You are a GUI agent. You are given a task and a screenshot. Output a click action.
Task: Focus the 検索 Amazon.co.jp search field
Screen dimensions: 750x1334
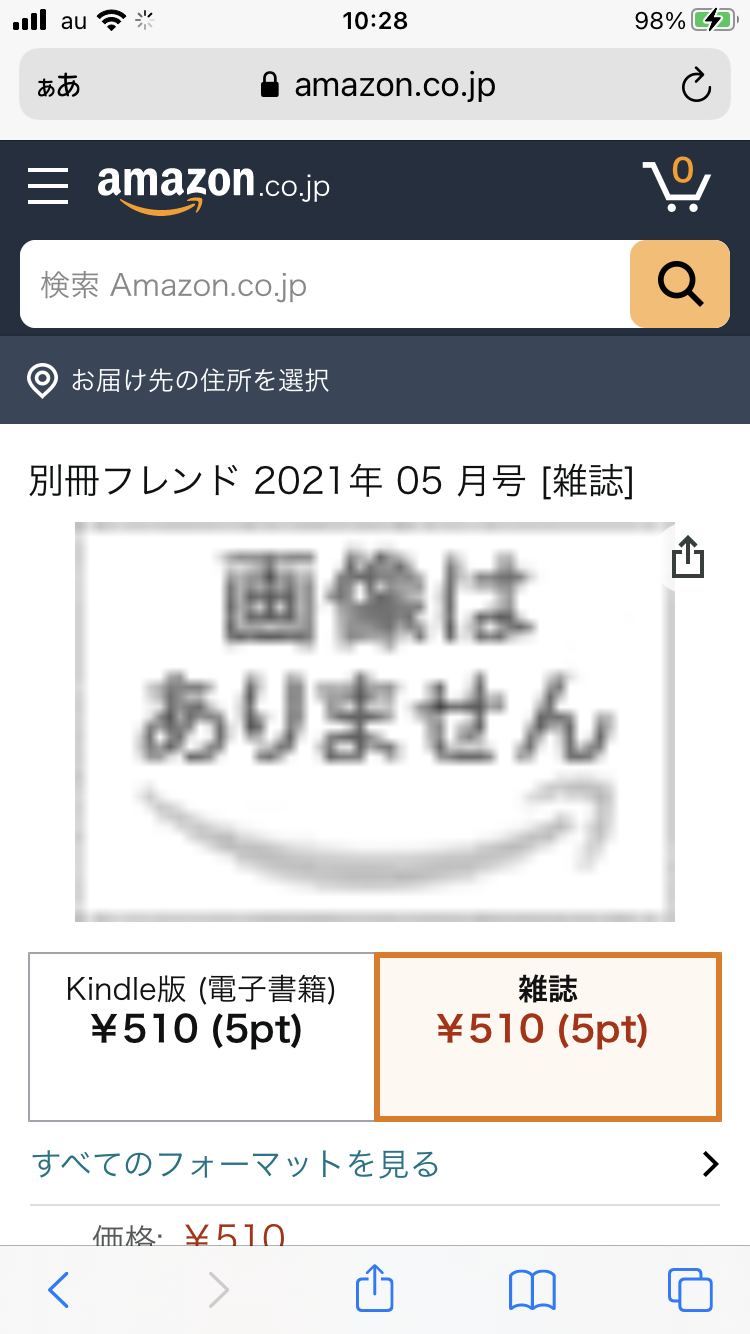point(325,285)
